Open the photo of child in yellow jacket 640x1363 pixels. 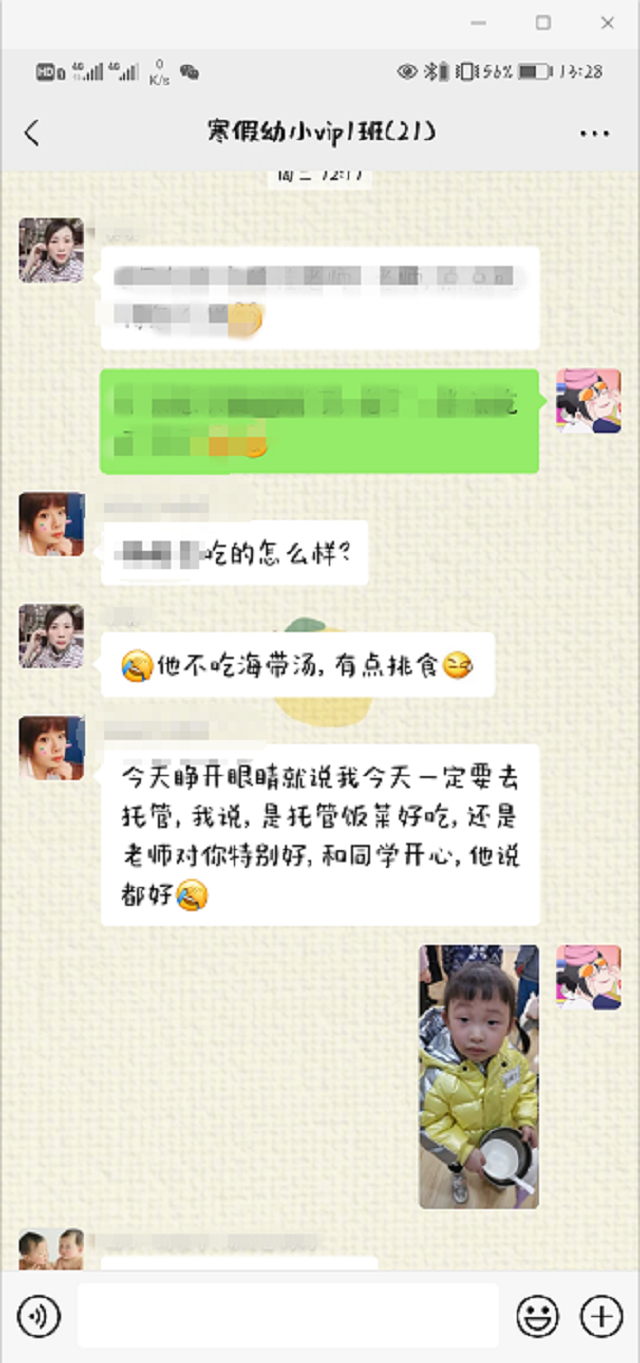tap(478, 1076)
